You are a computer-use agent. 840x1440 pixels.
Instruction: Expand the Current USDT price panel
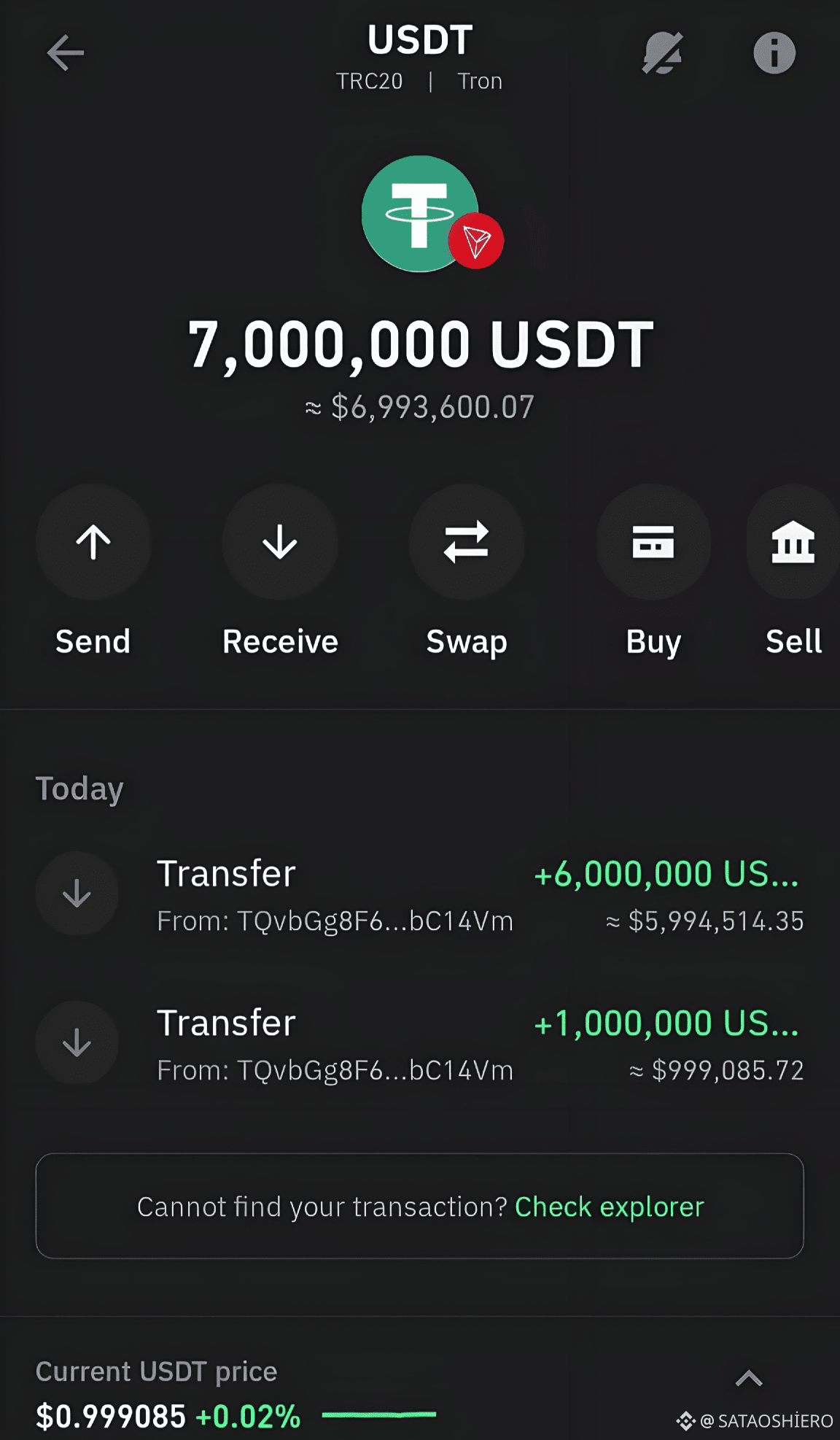[x=749, y=1378]
